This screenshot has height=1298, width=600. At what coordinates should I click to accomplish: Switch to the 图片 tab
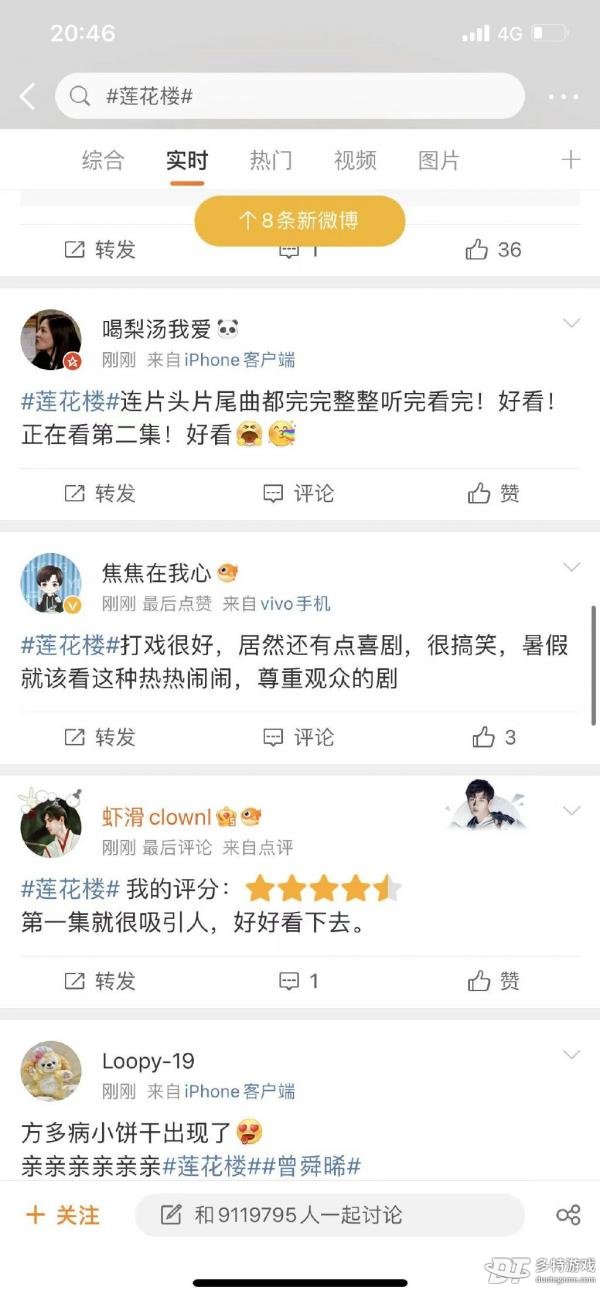pos(439,160)
